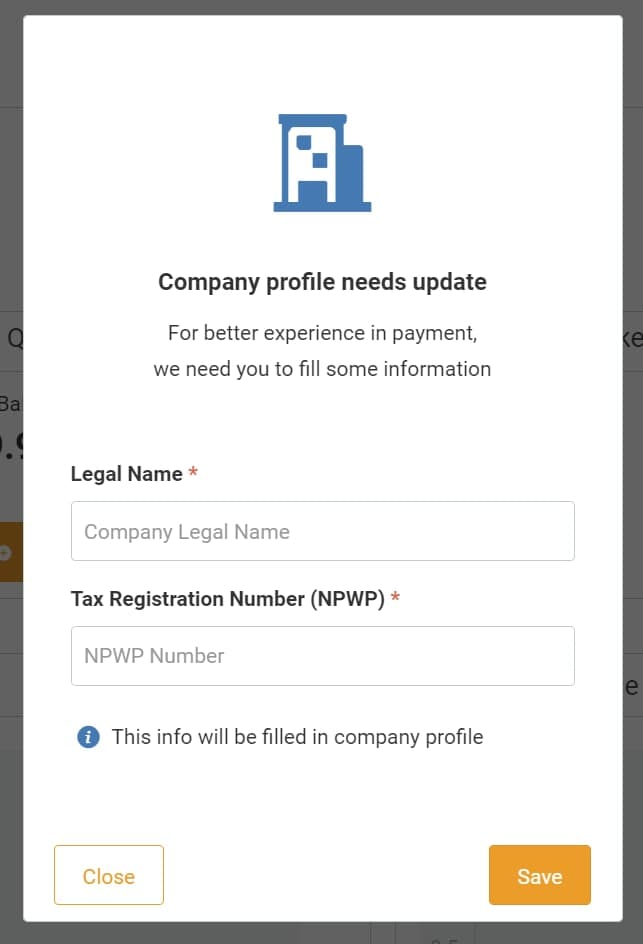Tap the Company Legal Name field

pos(322,531)
